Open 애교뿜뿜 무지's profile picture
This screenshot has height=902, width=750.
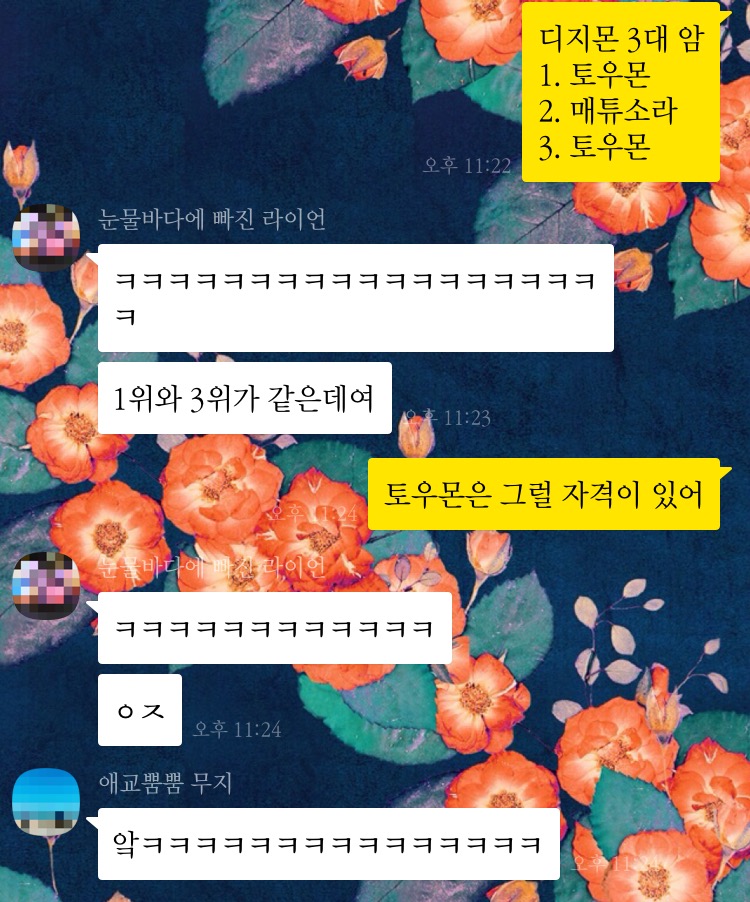[x=46, y=802]
